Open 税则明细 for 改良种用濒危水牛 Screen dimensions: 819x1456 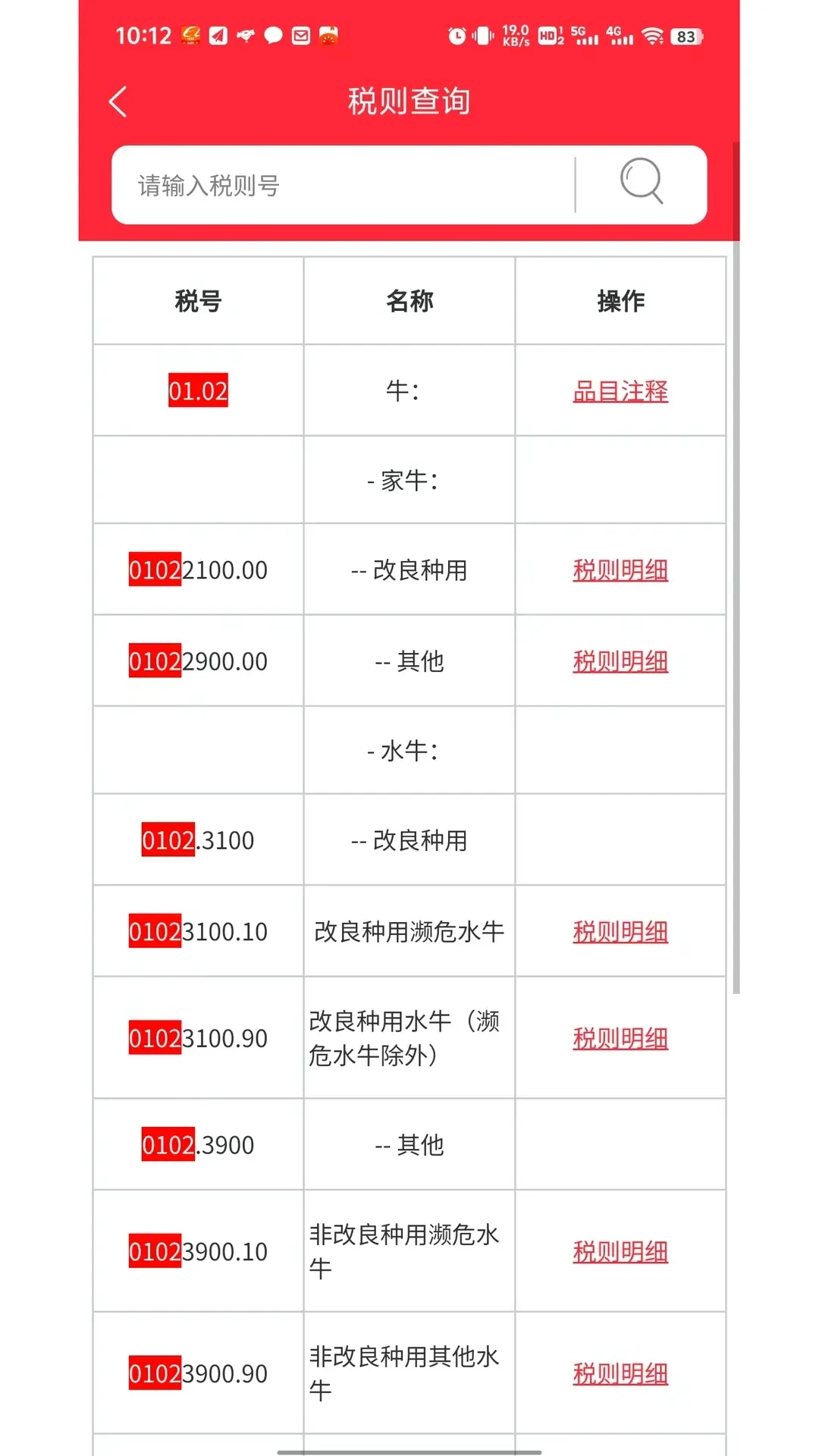pyautogui.click(x=620, y=932)
